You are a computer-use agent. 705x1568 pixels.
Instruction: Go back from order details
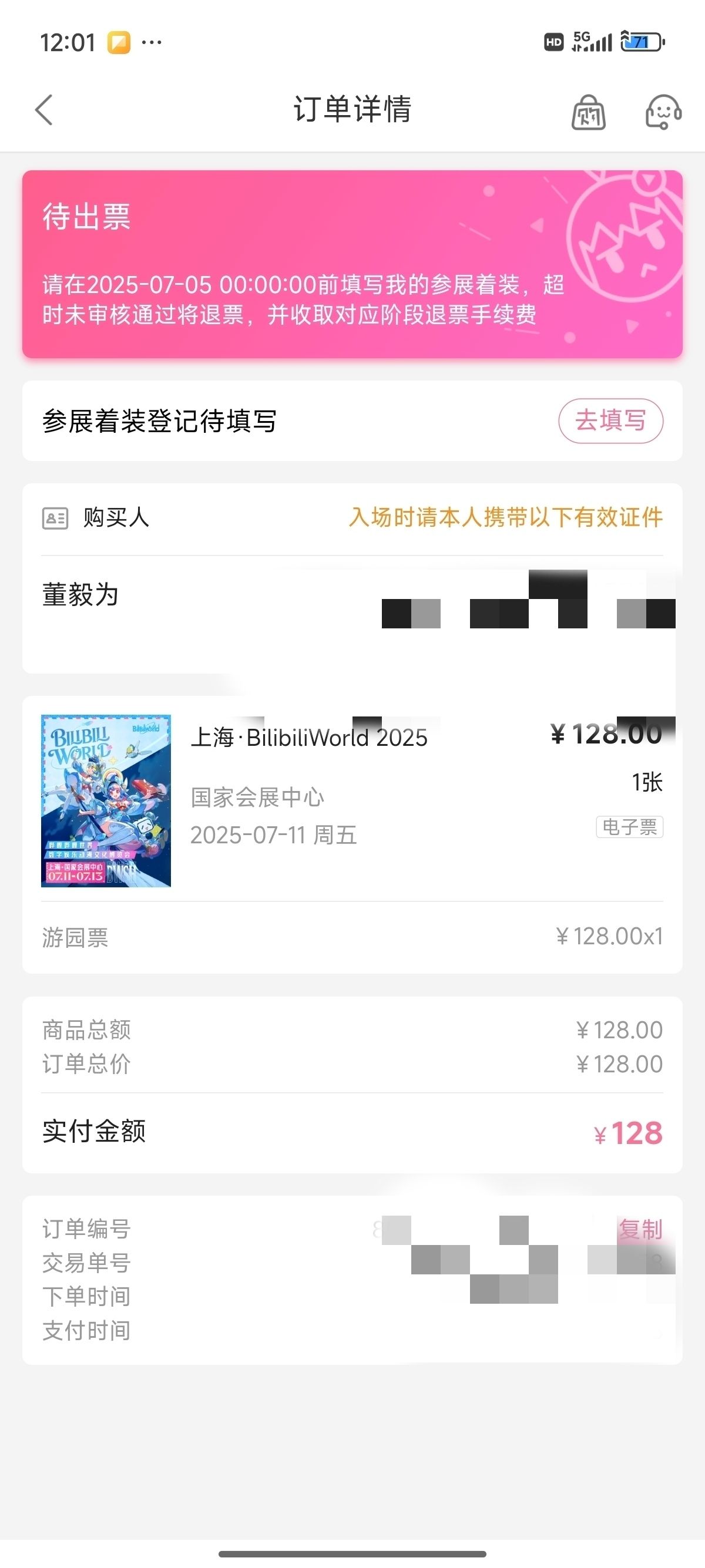tap(44, 110)
